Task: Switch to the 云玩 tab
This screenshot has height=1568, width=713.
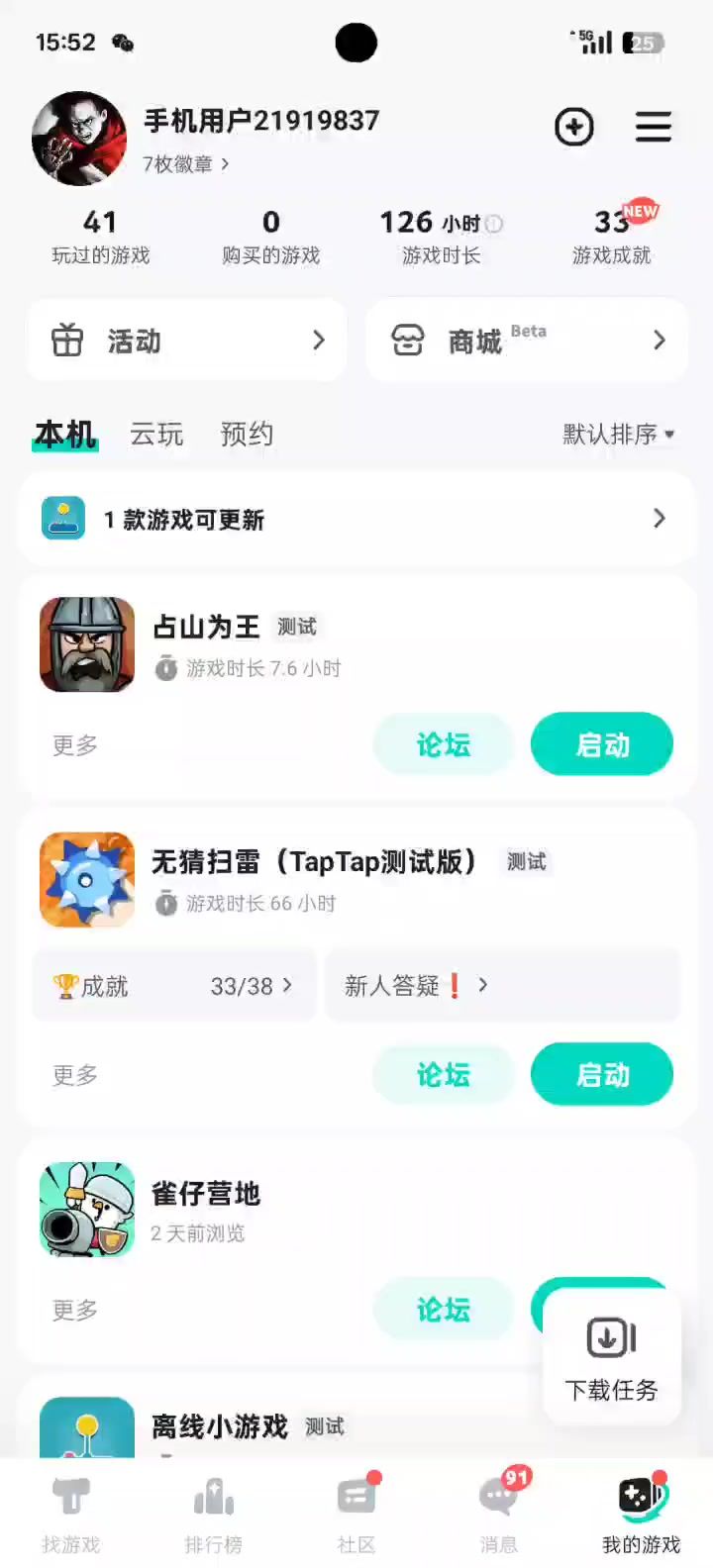Action: [156, 434]
